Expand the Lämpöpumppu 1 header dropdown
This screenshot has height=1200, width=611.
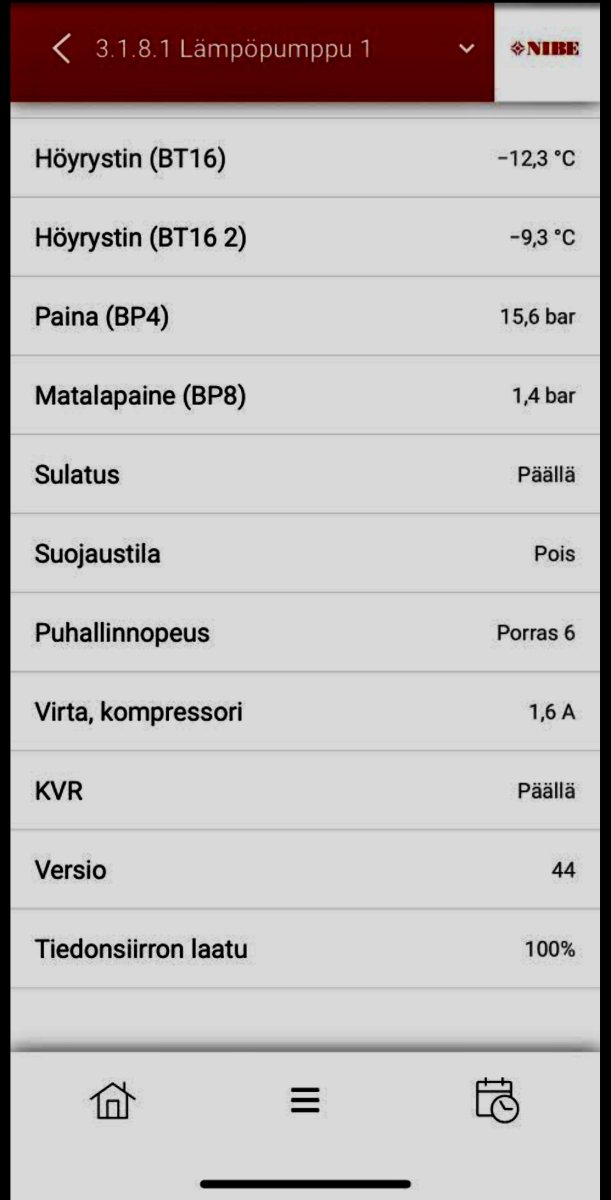(x=467, y=49)
